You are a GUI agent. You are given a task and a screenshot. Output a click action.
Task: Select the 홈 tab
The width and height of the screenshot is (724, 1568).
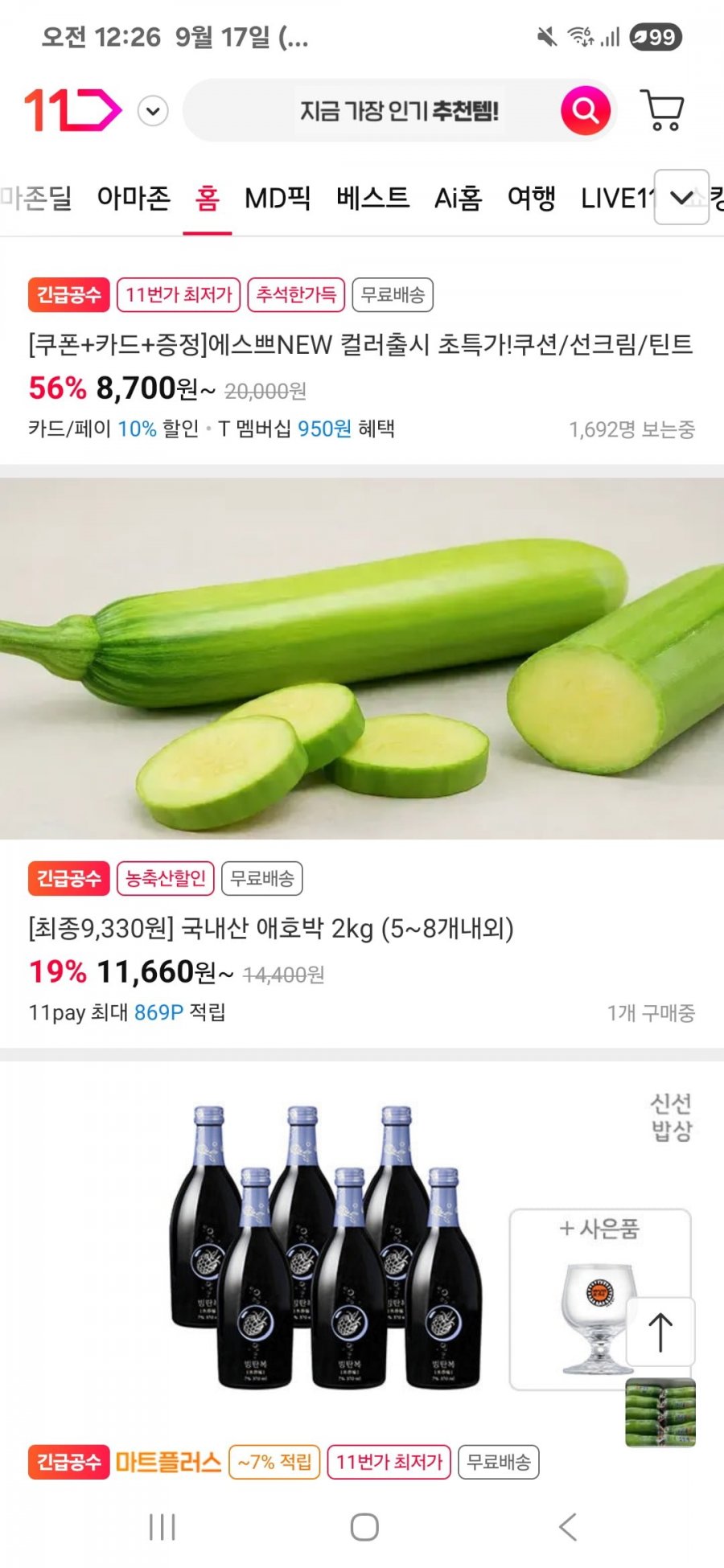coord(208,198)
